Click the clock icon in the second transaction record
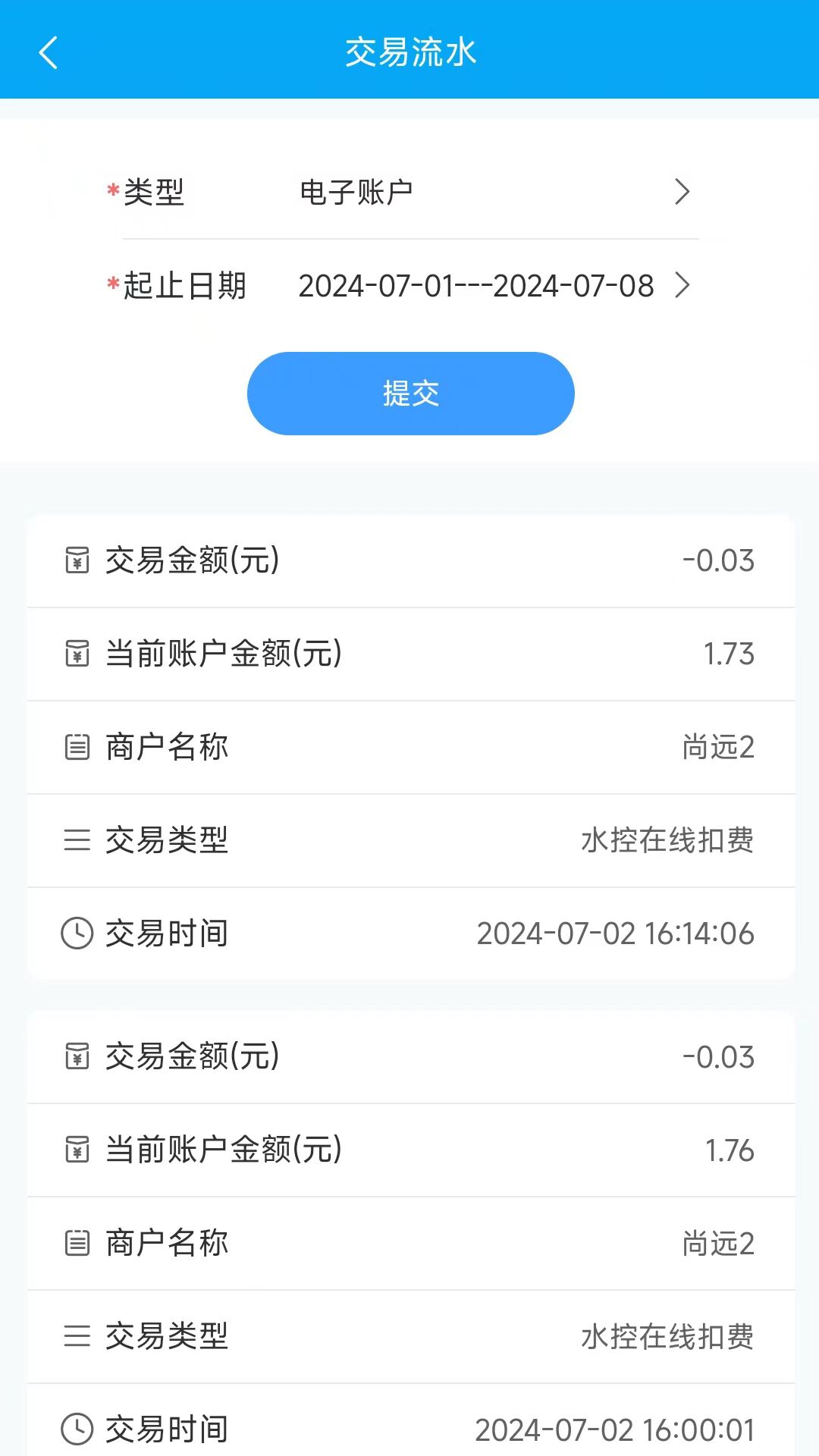 tap(77, 1427)
